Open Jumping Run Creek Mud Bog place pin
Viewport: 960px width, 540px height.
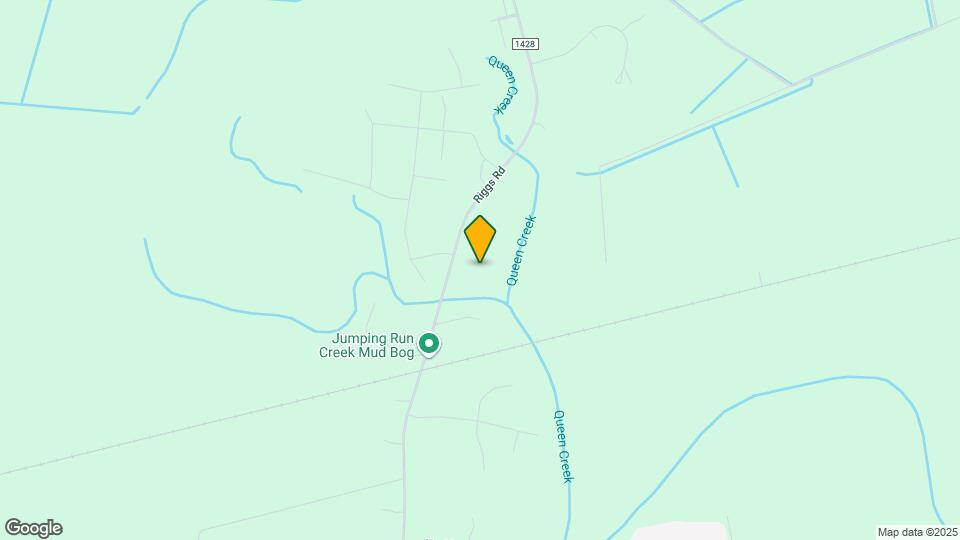click(x=430, y=344)
